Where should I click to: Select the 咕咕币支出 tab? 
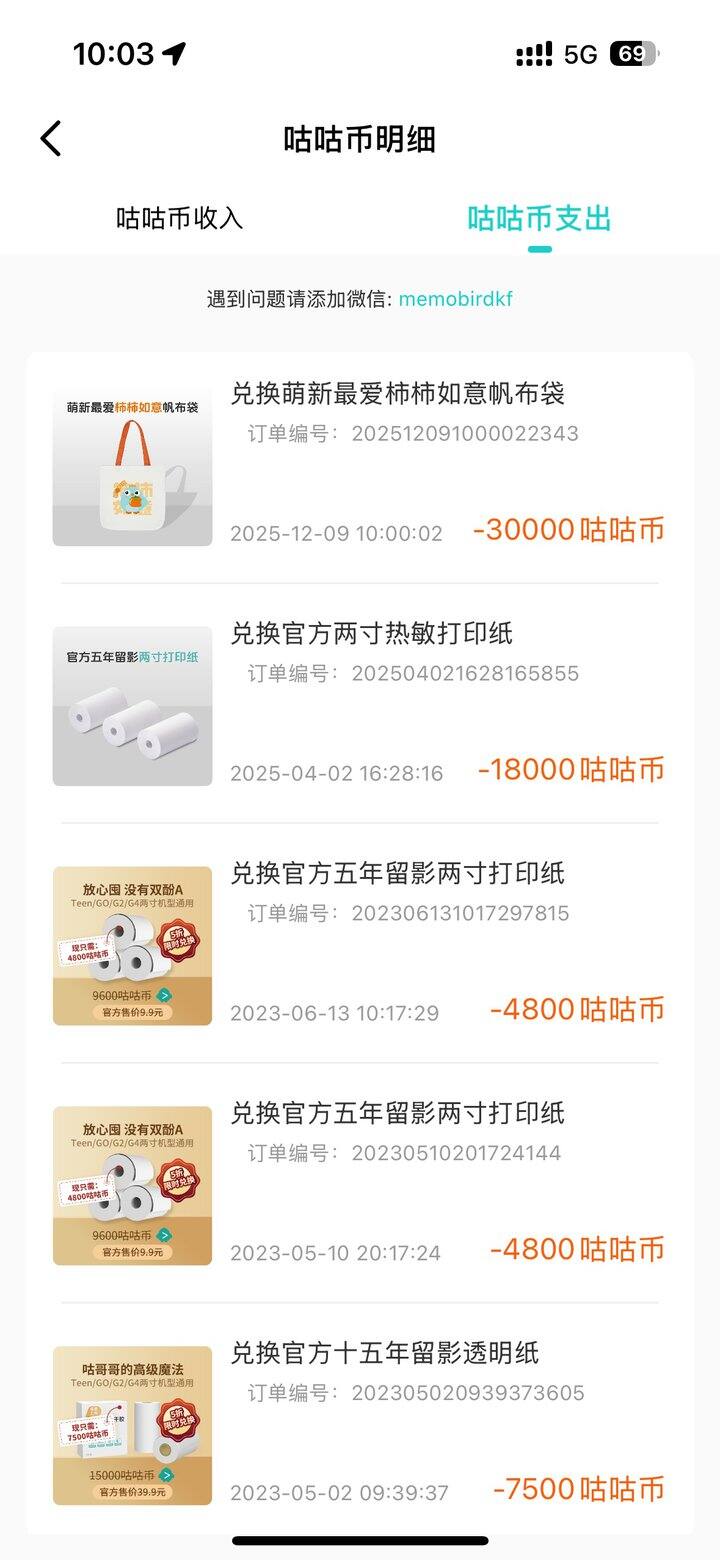pos(540,216)
